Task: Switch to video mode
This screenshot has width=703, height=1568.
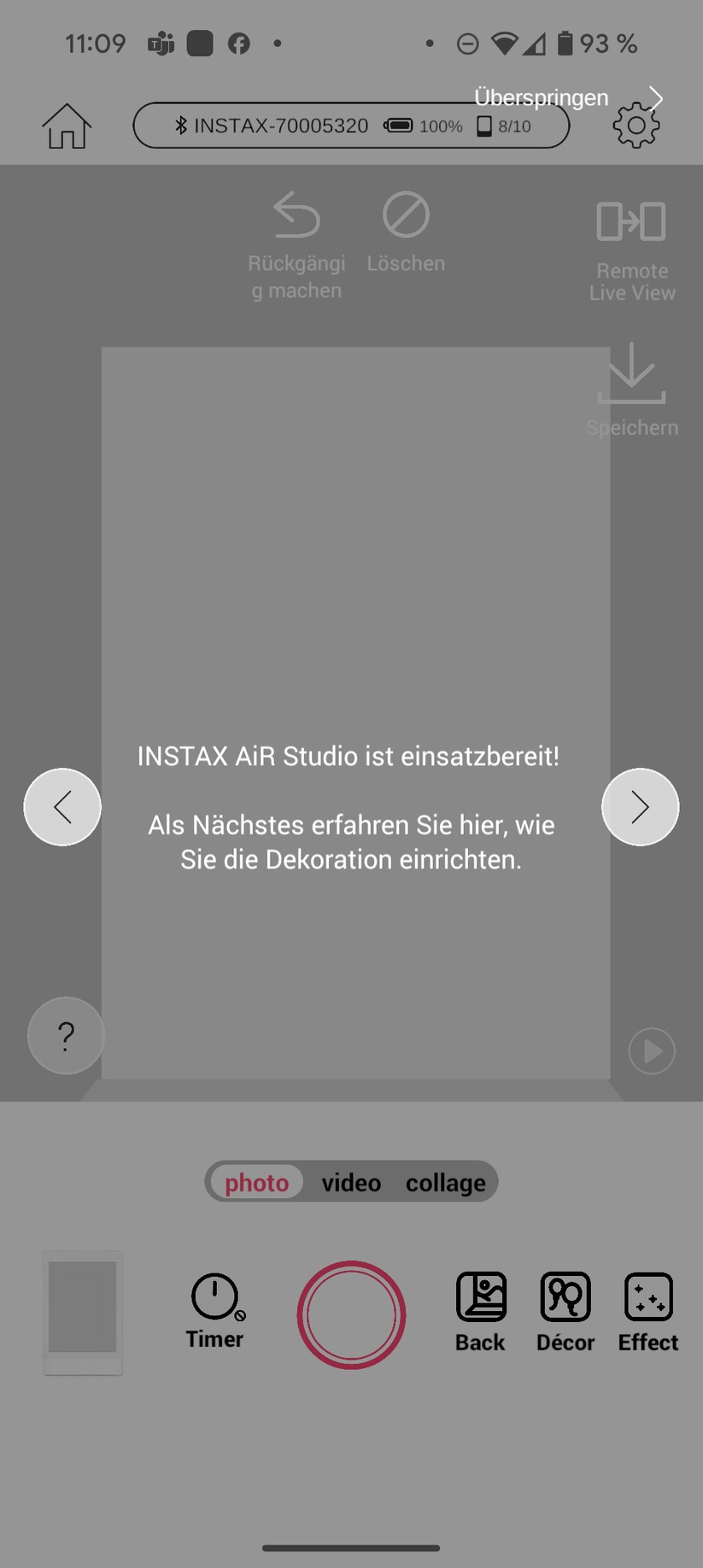Action: tap(351, 1182)
